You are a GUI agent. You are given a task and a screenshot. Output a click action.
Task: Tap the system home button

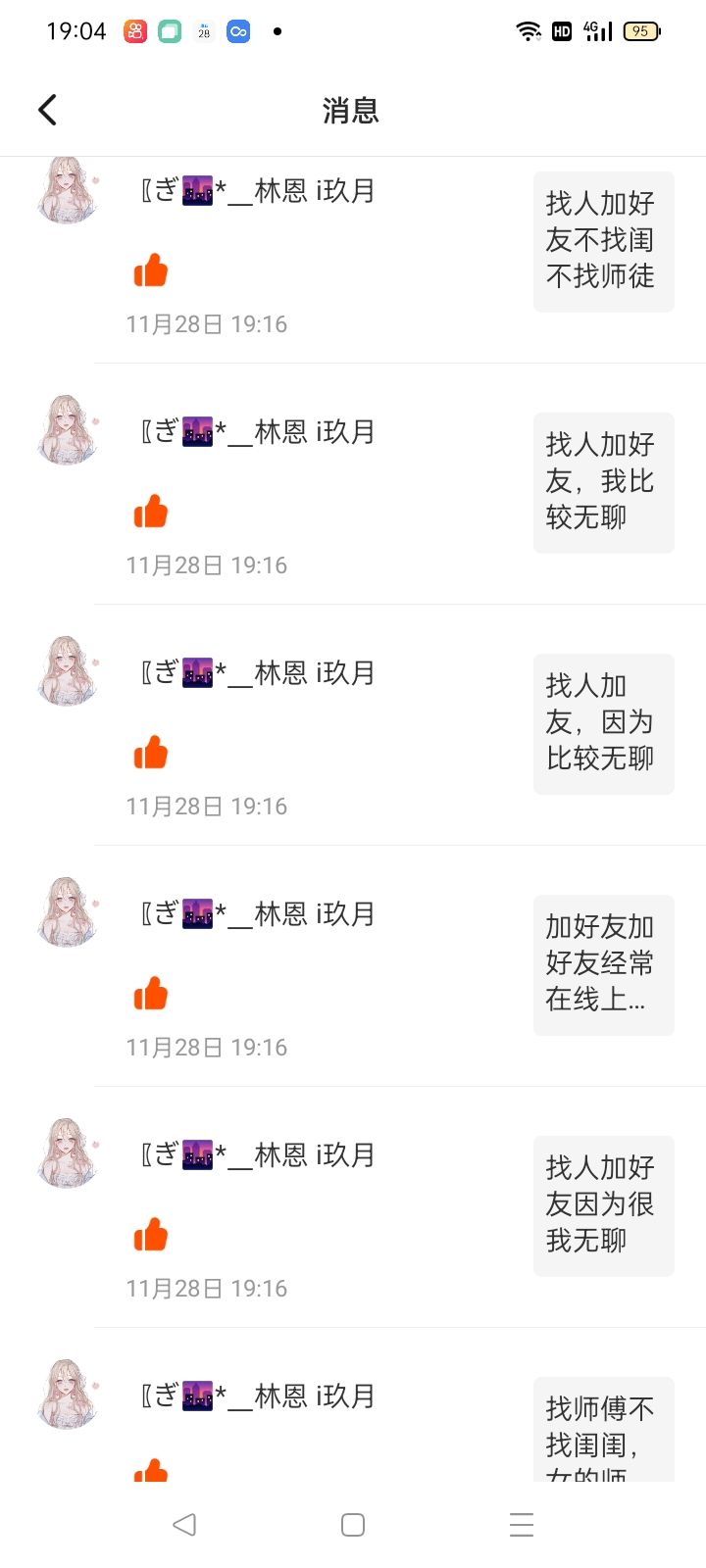point(353,1525)
